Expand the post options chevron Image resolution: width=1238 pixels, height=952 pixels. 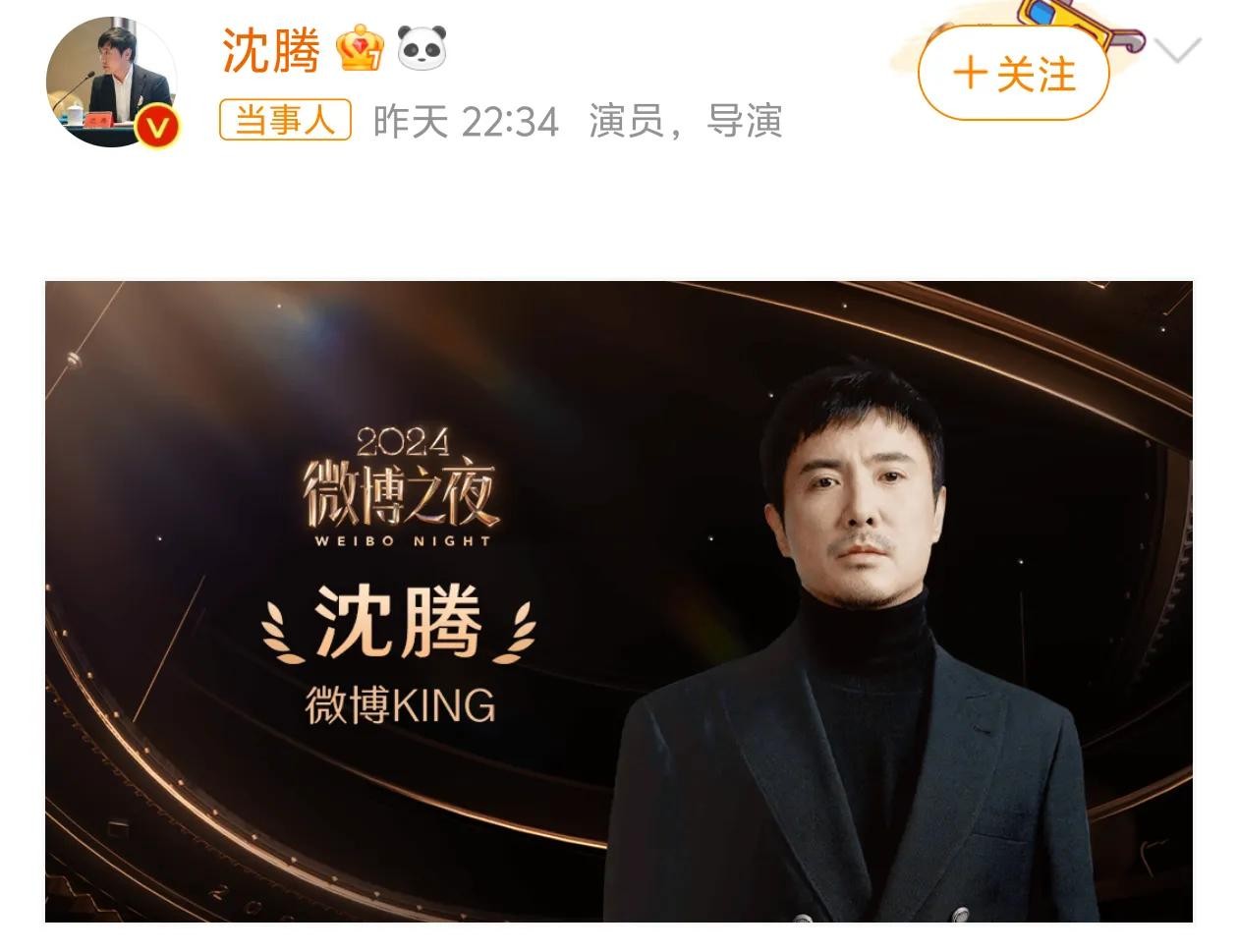pos(1178,51)
